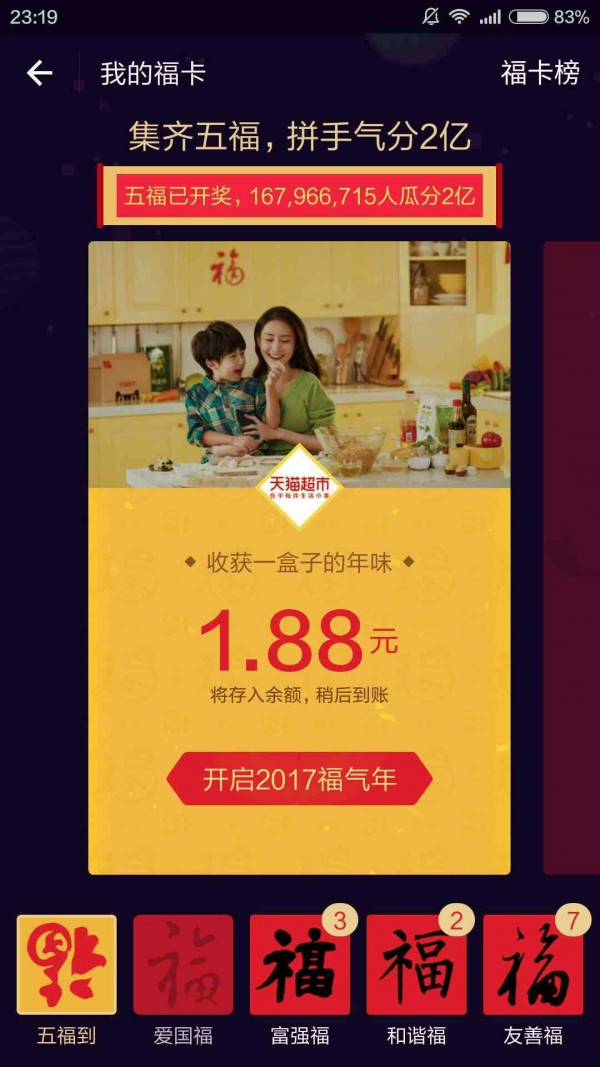Select the 富强福 card
Viewport: 600px width, 1067px height.
point(300,965)
